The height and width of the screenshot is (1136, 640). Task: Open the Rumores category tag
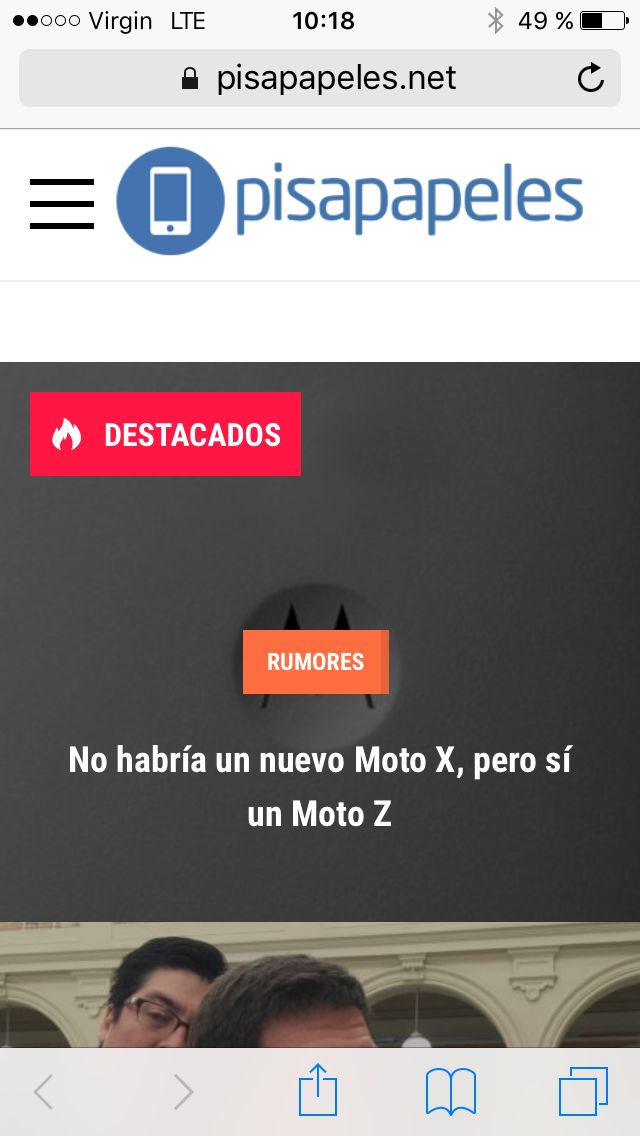(x=315, y=662)
